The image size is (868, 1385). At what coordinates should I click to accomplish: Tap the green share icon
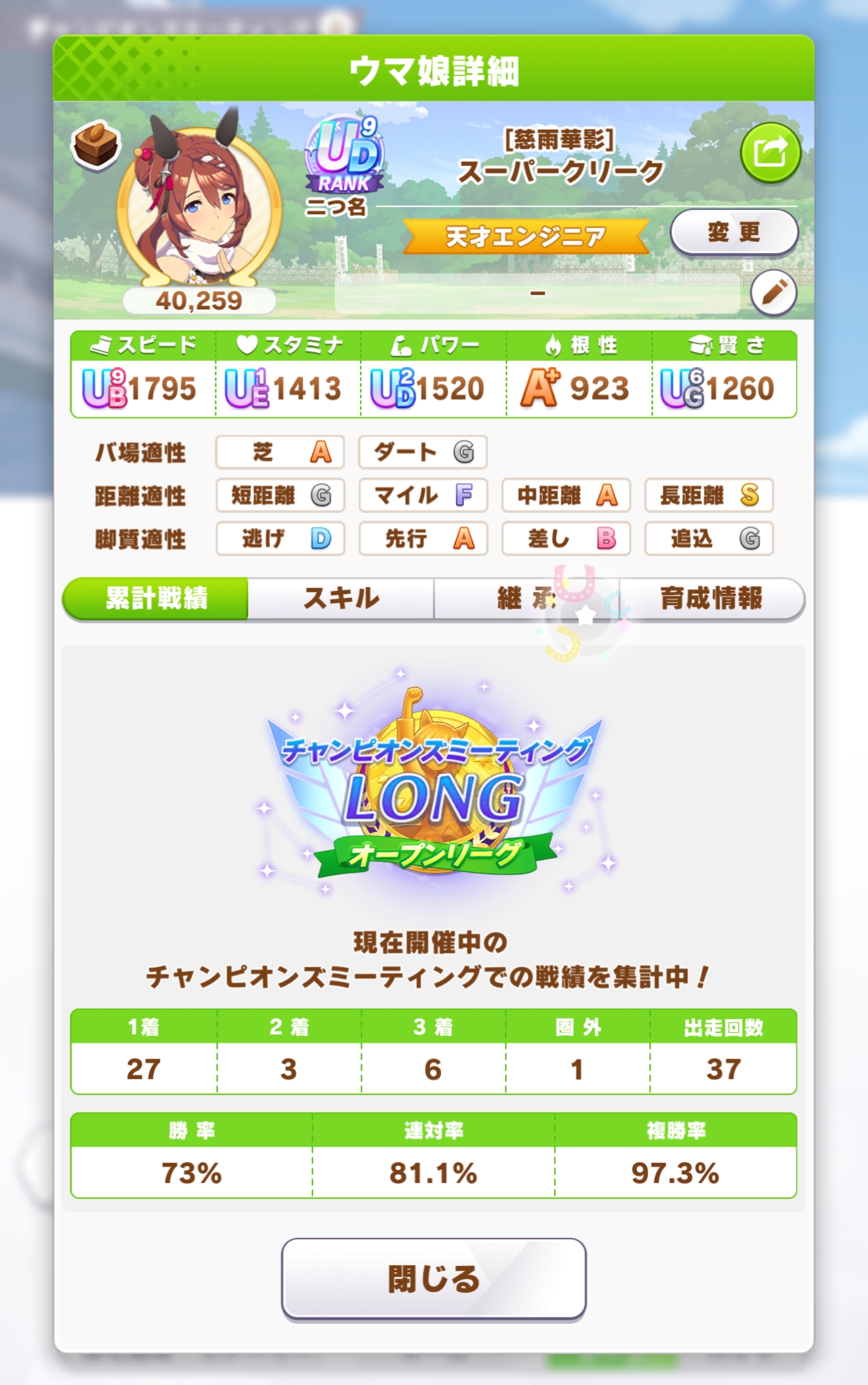770,153
